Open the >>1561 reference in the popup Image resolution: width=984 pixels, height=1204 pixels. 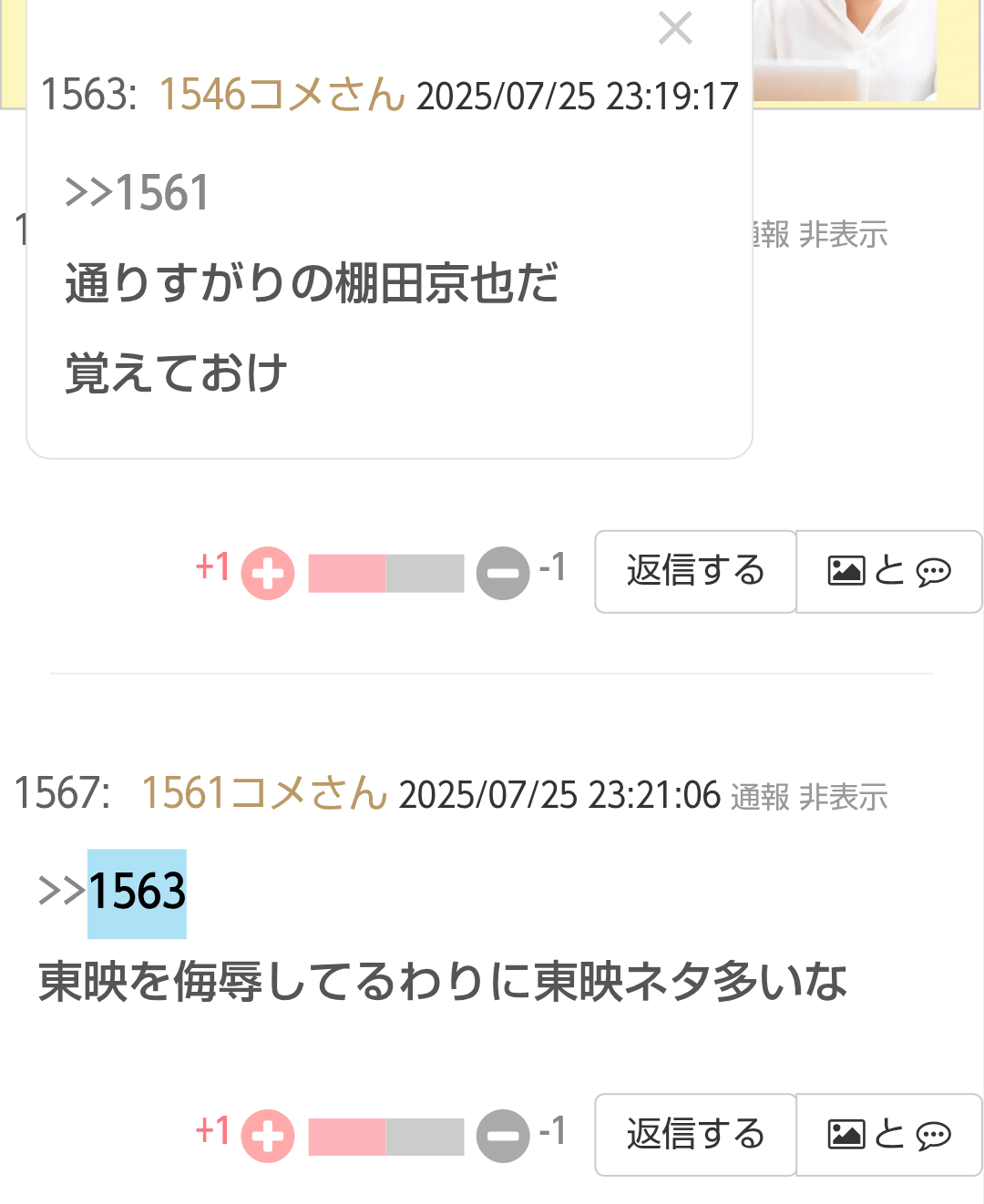point(138,193)
